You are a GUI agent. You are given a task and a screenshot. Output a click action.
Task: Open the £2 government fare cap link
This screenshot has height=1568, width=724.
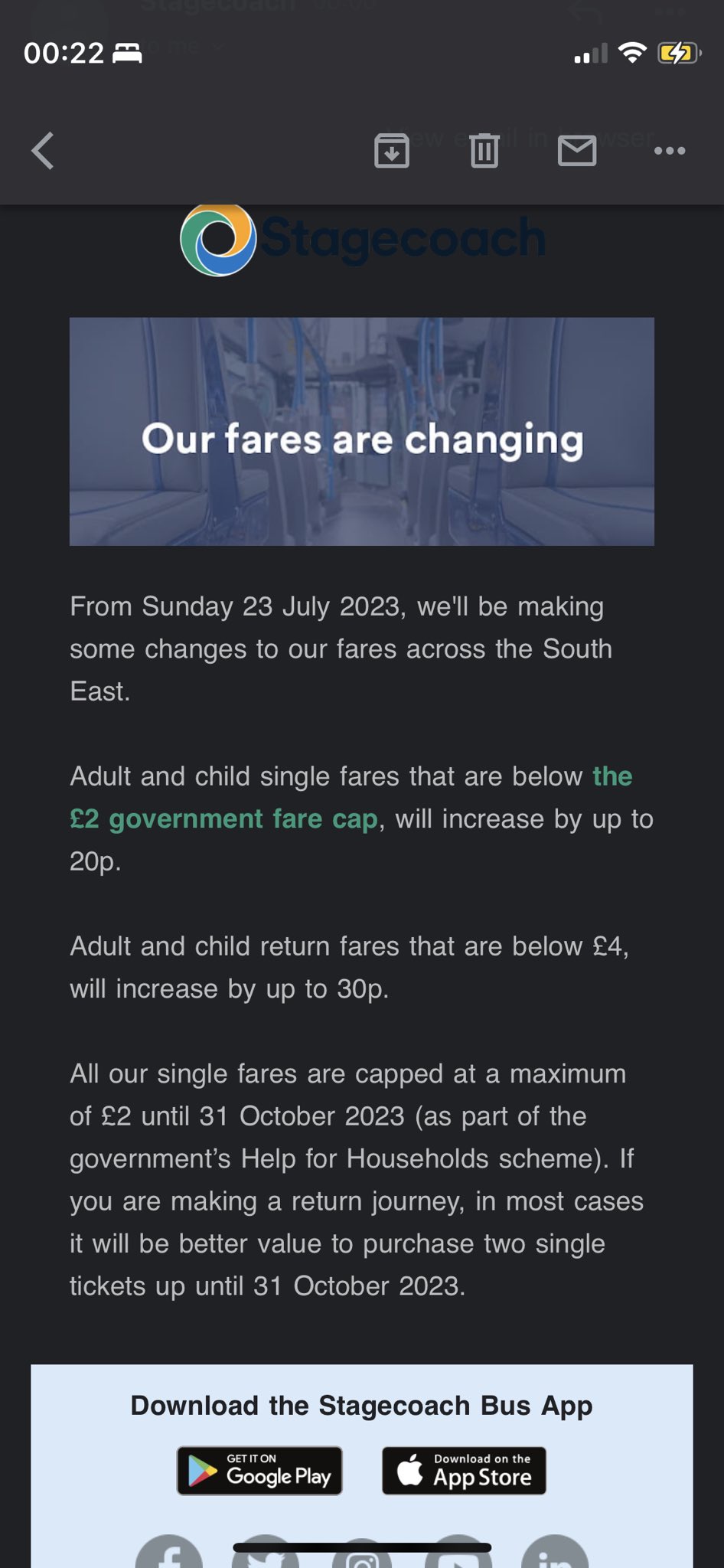coord(223,819)
